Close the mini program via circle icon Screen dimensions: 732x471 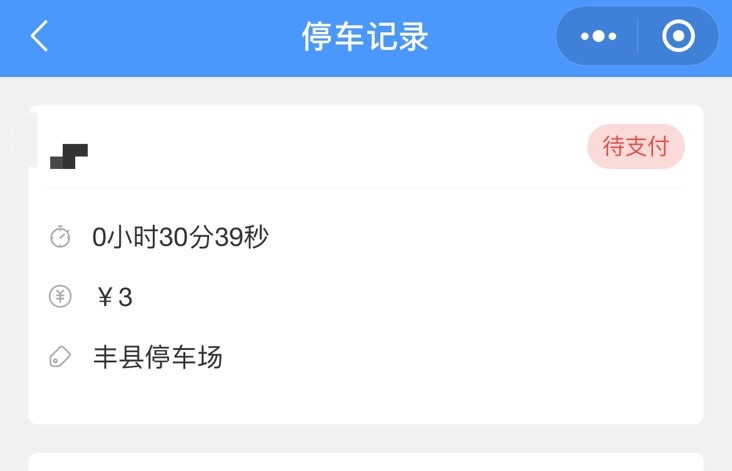click(x=678, y=37)
